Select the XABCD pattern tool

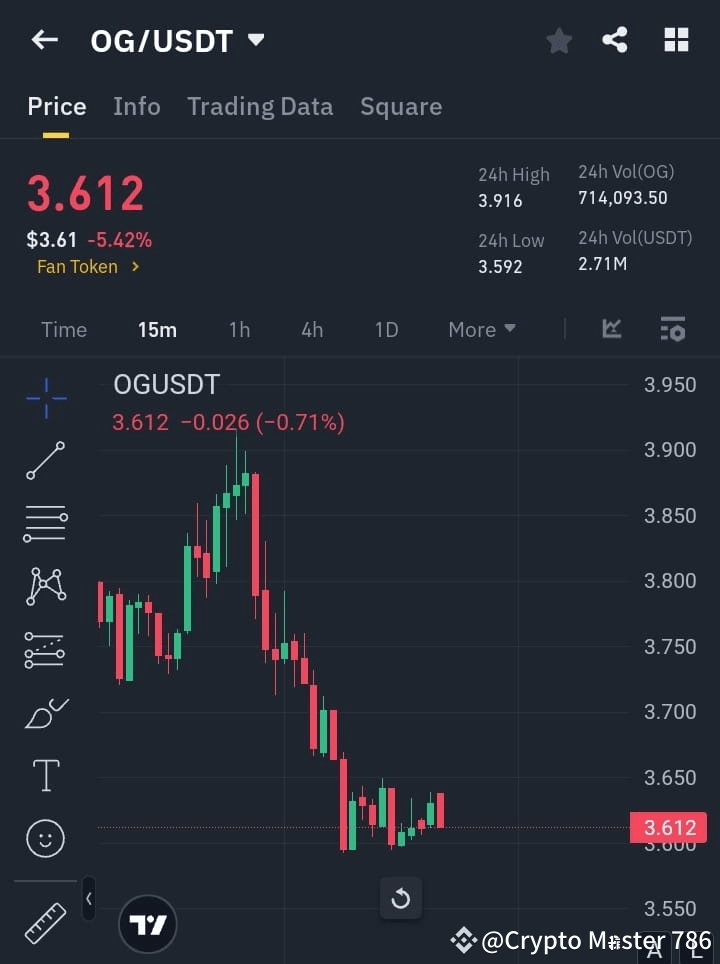44,587
